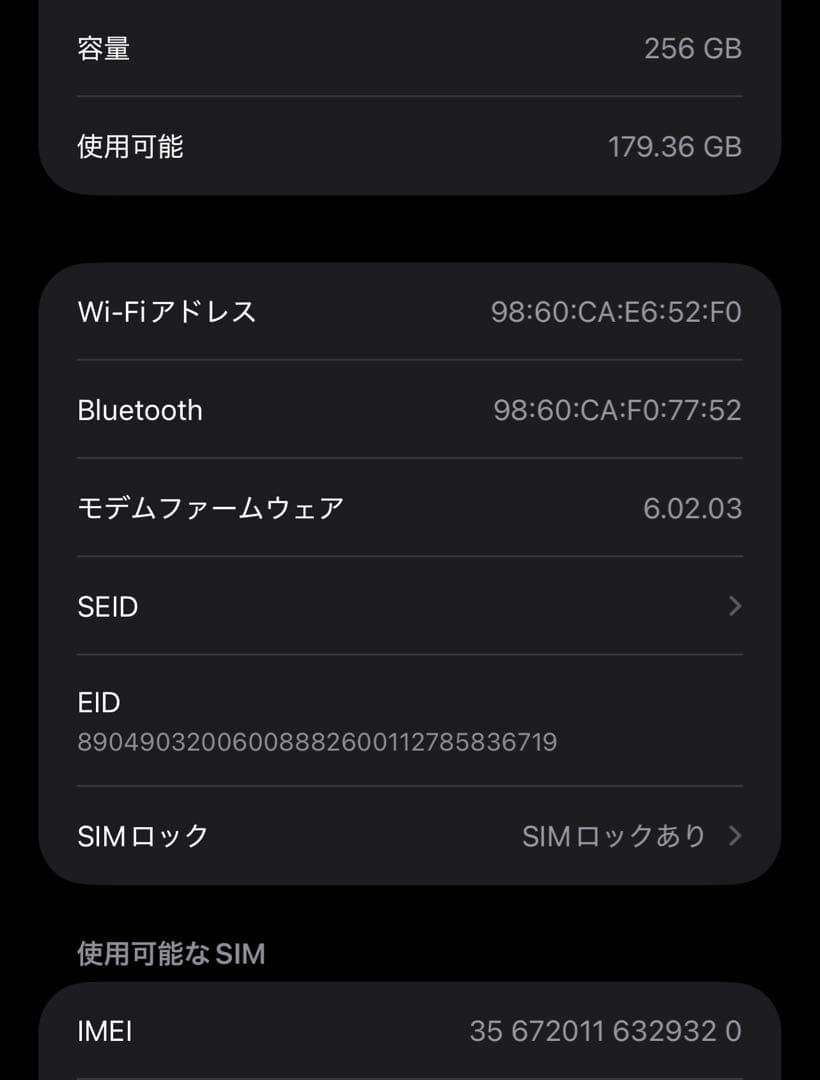
Task: Expand the SIMロック status entry
Action: pyautogui.click(x=408, y=835)
